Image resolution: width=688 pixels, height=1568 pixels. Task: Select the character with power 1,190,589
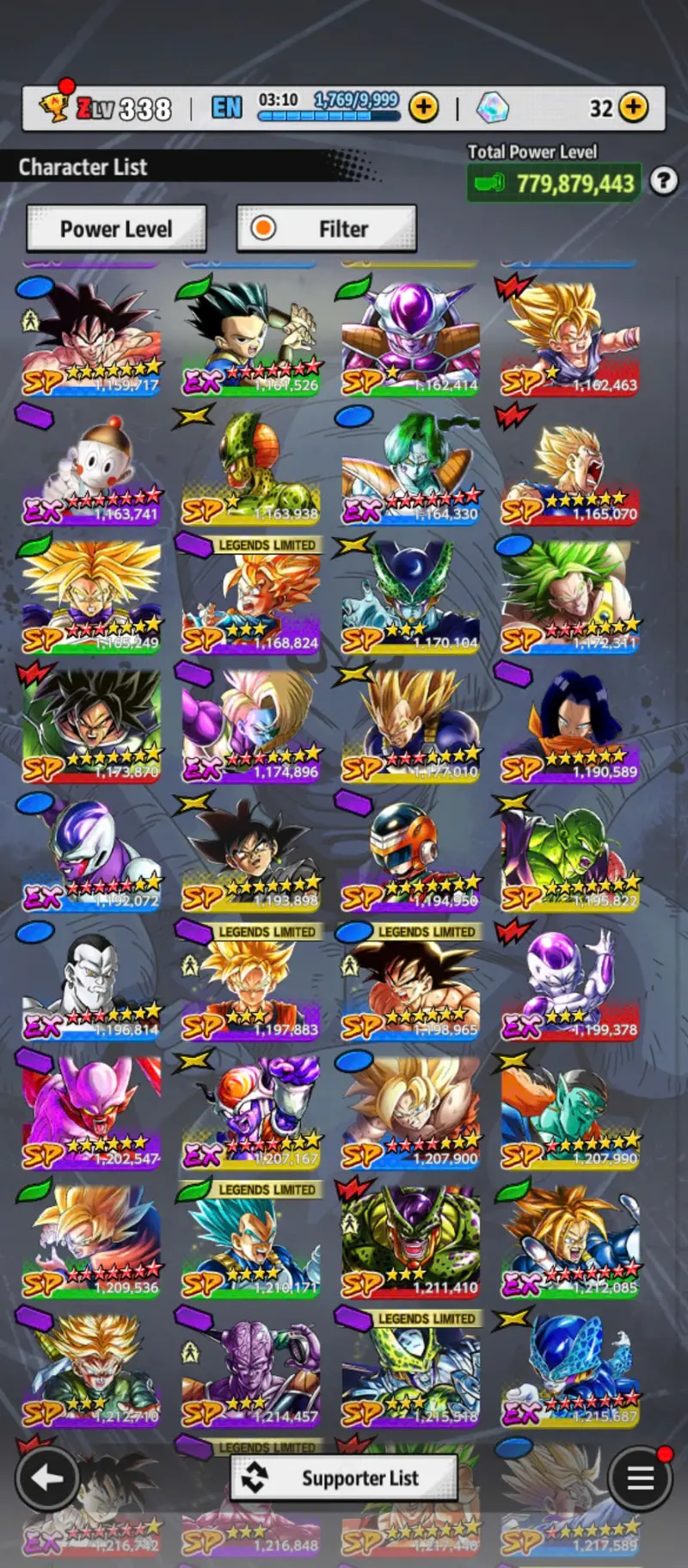click(x=569, y=727)
